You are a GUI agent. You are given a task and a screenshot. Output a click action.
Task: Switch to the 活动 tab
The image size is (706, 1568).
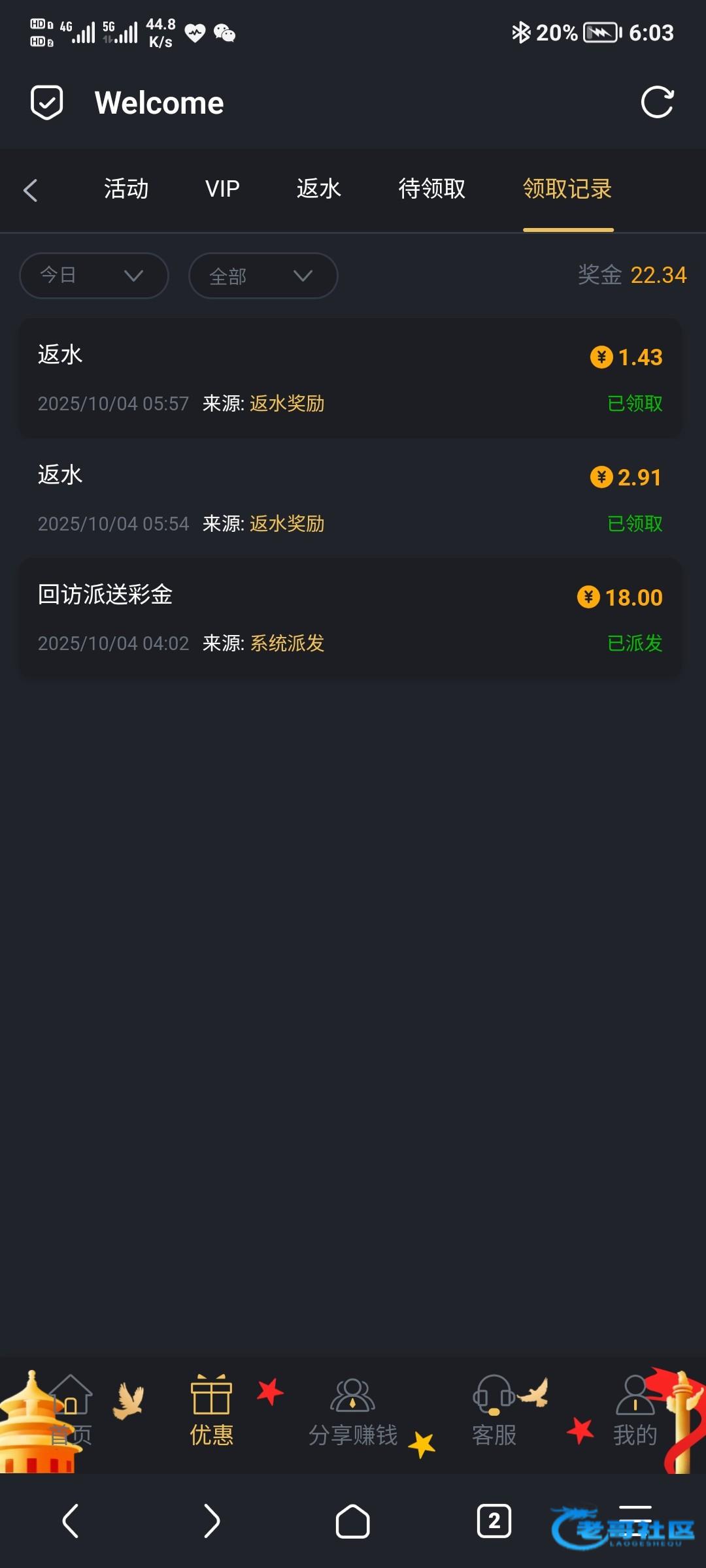126,189
